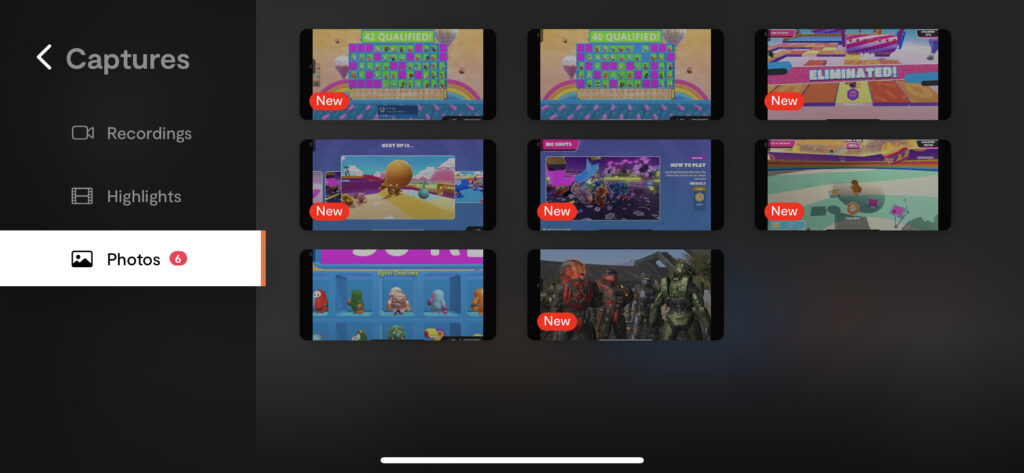
Task: Open the 42 Qualified screenshot
Action: click(x=397, y=74)
